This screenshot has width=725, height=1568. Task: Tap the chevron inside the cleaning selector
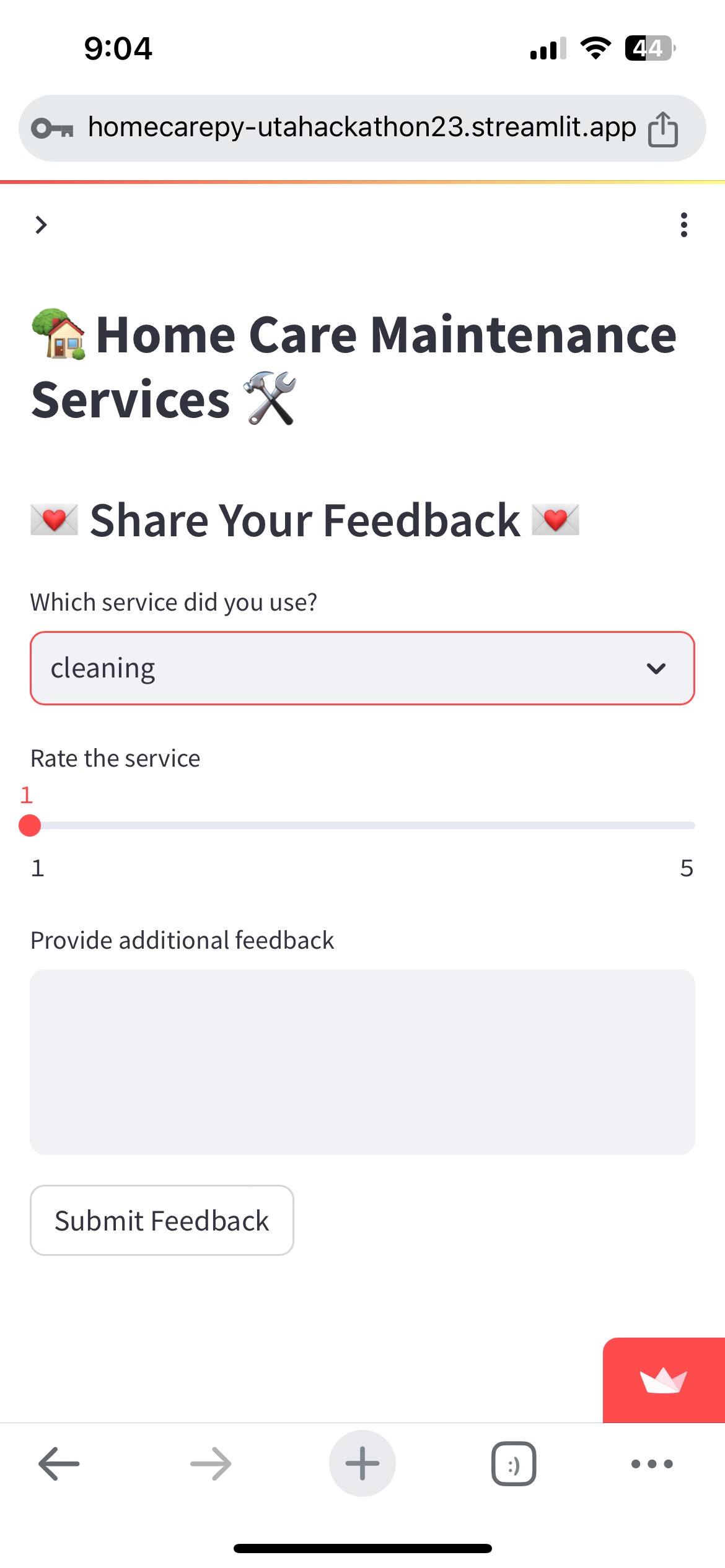(657, 668)
